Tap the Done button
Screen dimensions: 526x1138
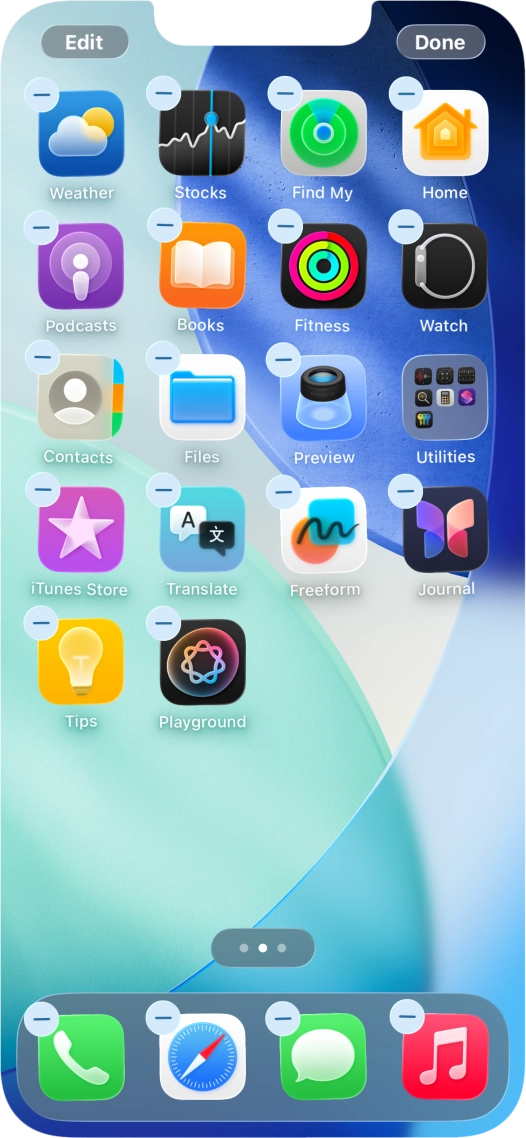click(x=440, y=42)
